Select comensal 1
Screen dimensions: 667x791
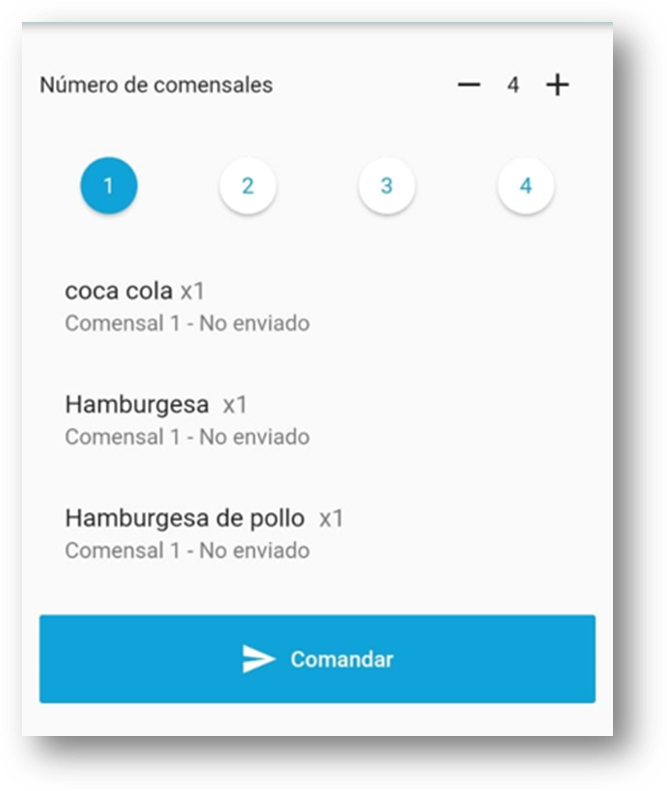click(x=109, y=185)
